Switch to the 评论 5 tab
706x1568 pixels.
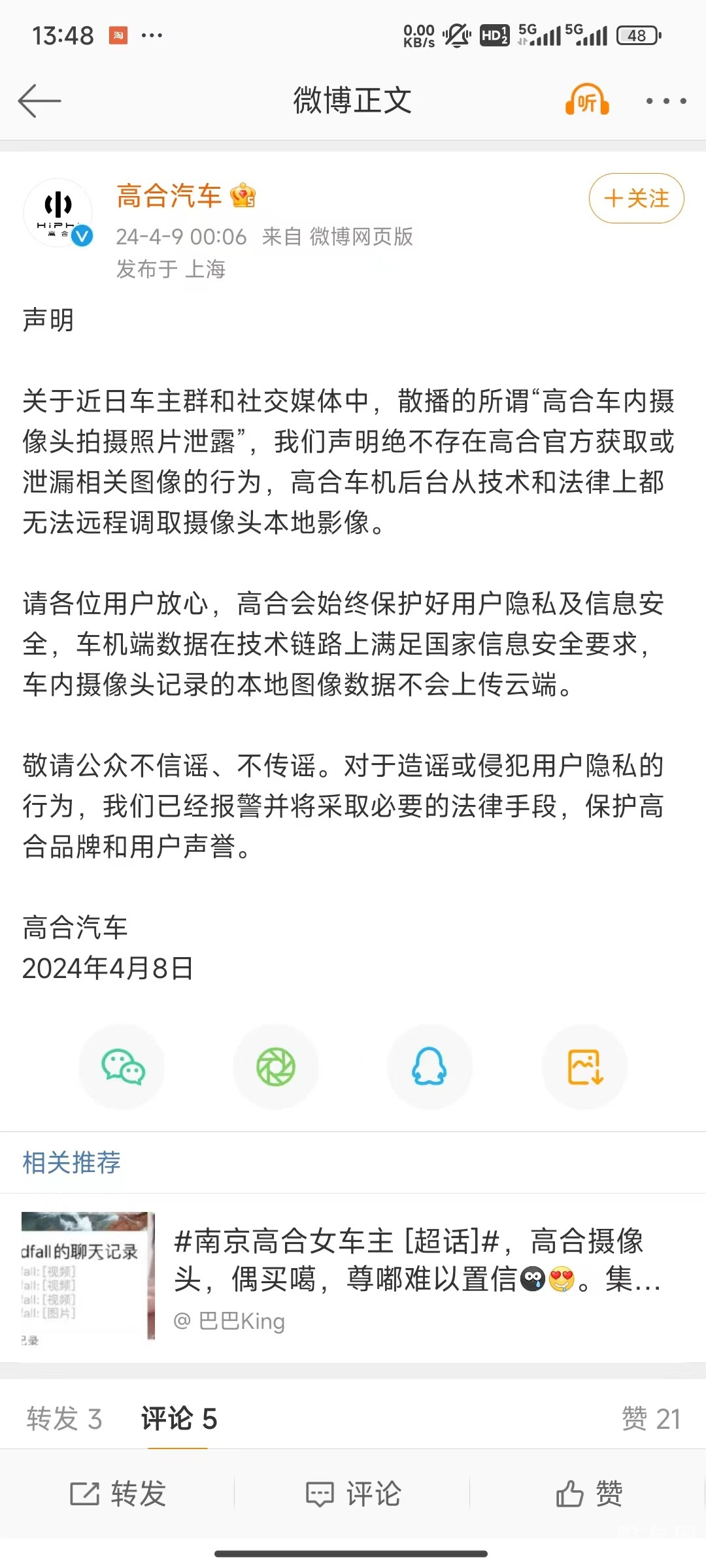point(178,1418)
